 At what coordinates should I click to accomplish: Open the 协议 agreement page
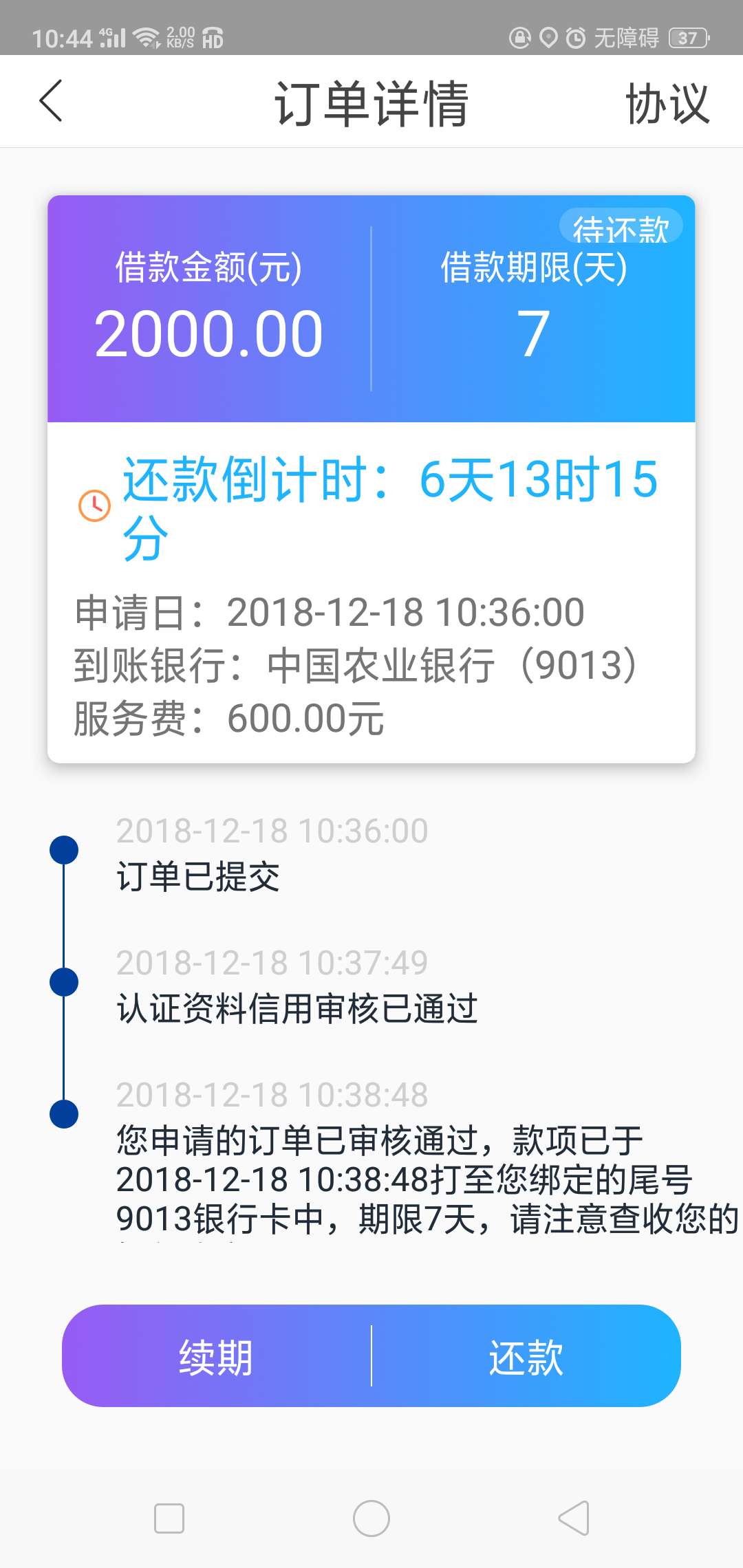coord(667,103)
